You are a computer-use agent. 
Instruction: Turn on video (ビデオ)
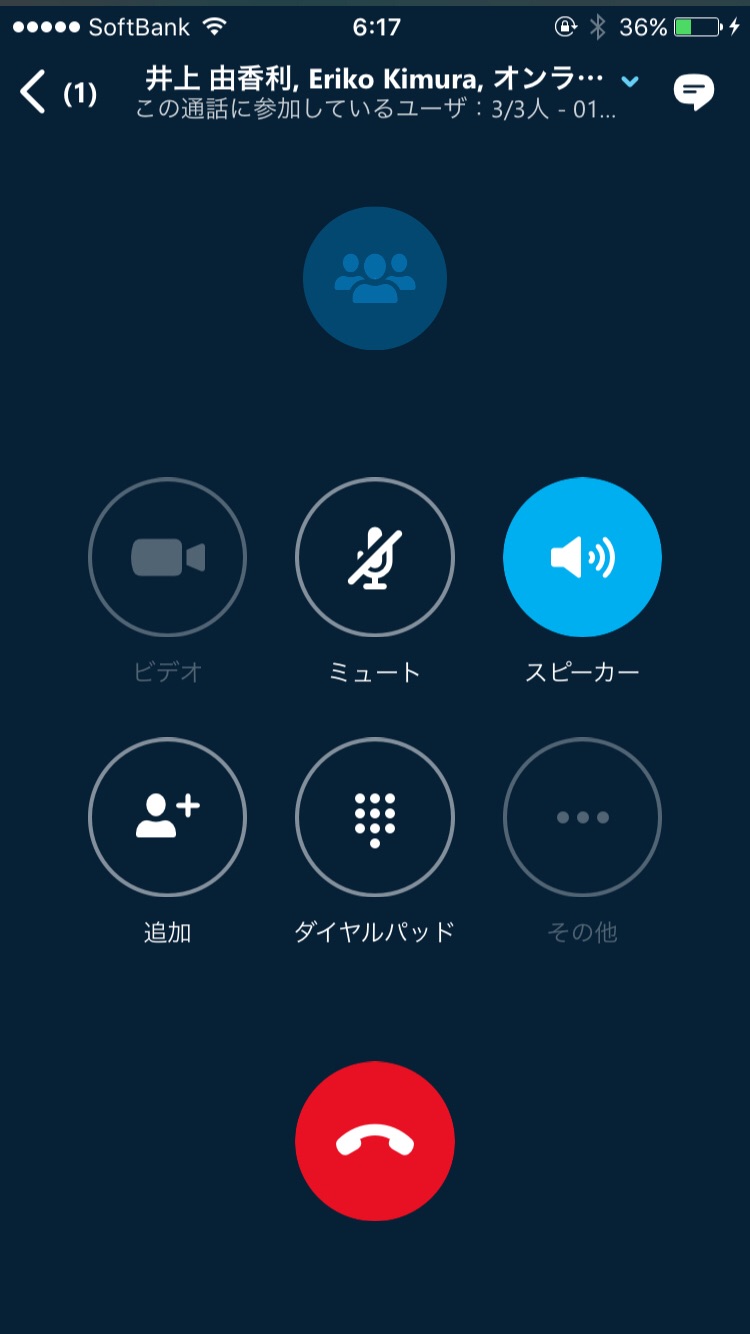(x=167, y=557)
